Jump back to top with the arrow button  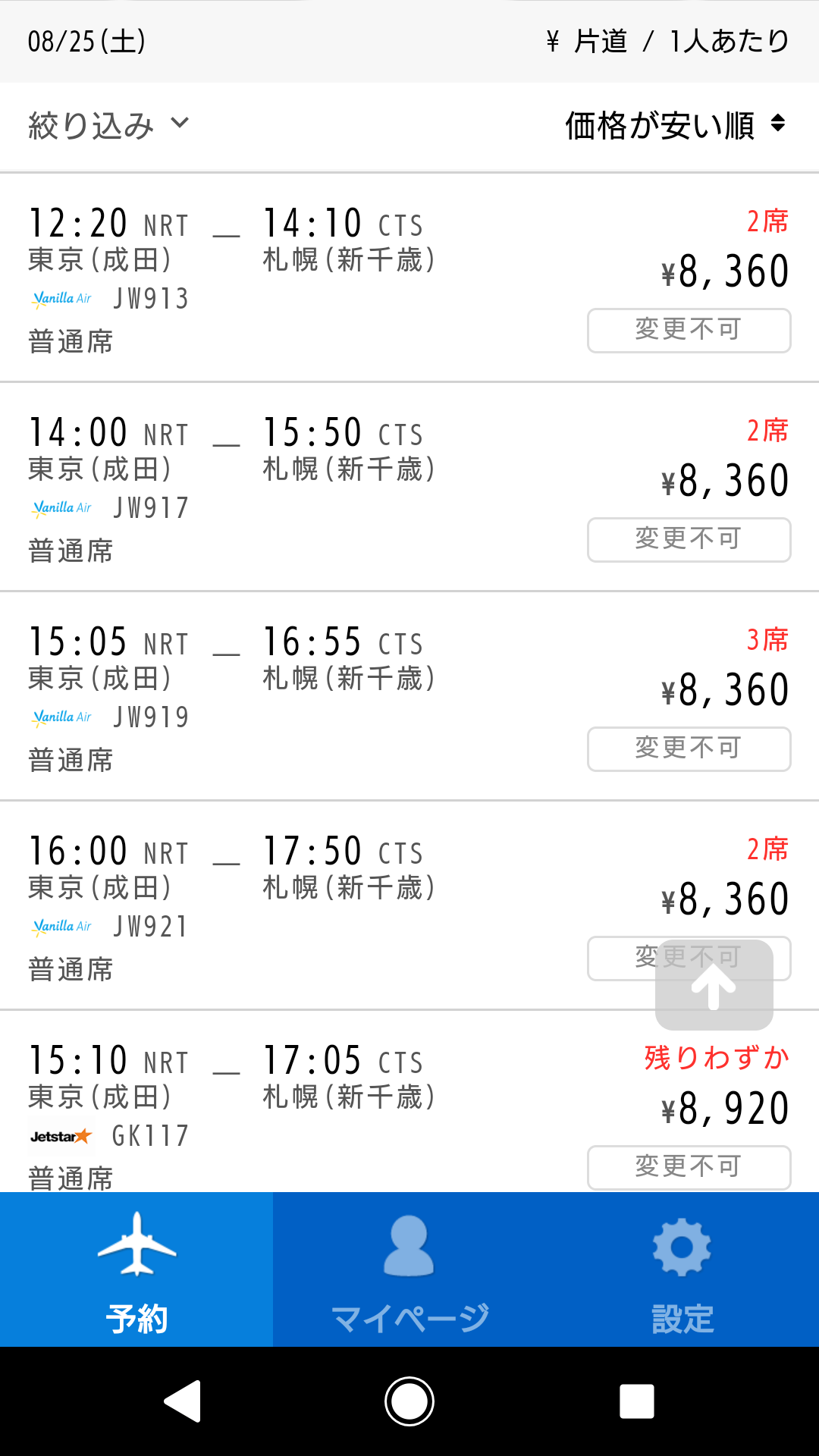[x=714, y=985]
